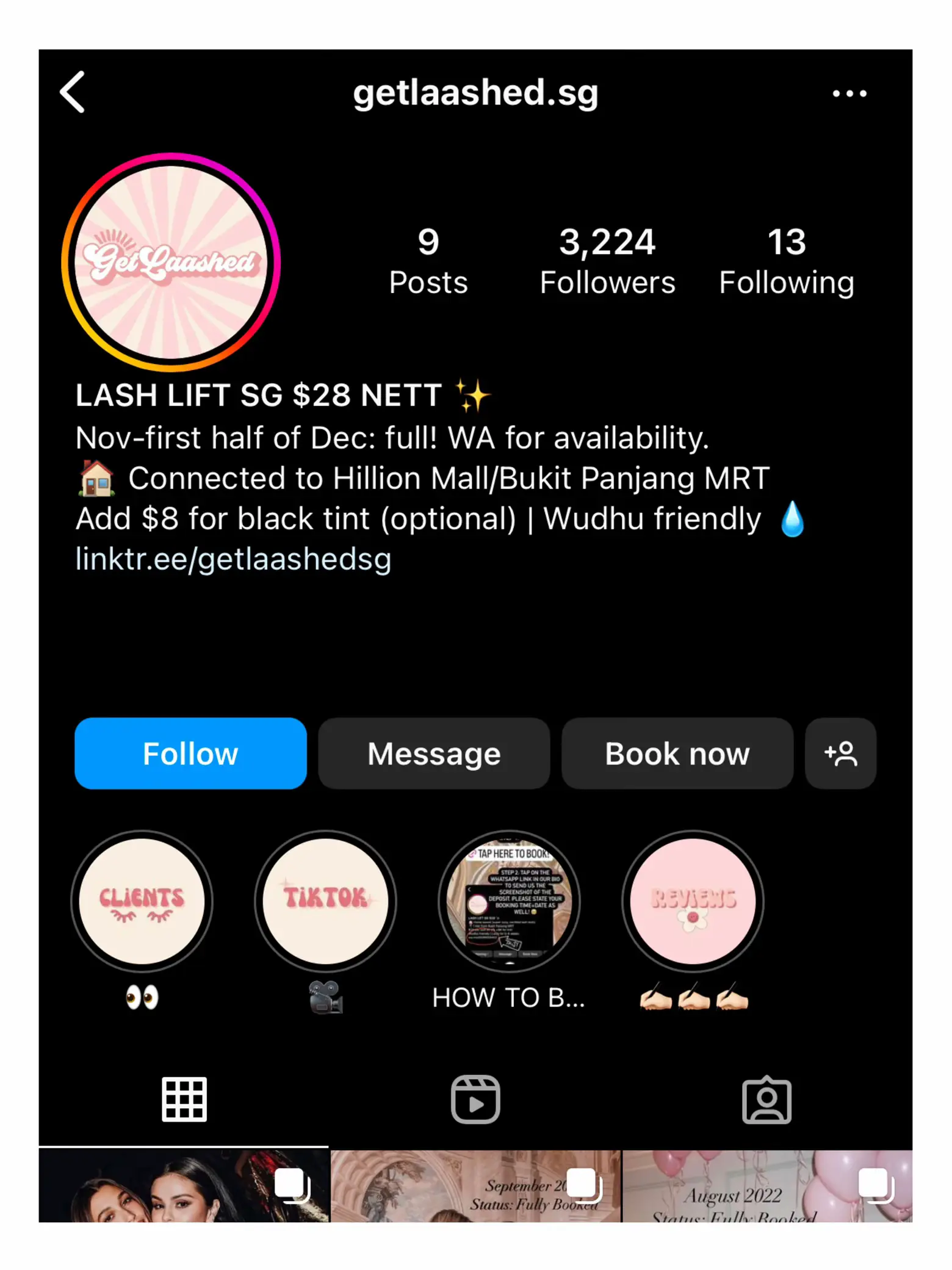Go back using the back arrow
This screenshot has height=1270, width=952.
72,93
